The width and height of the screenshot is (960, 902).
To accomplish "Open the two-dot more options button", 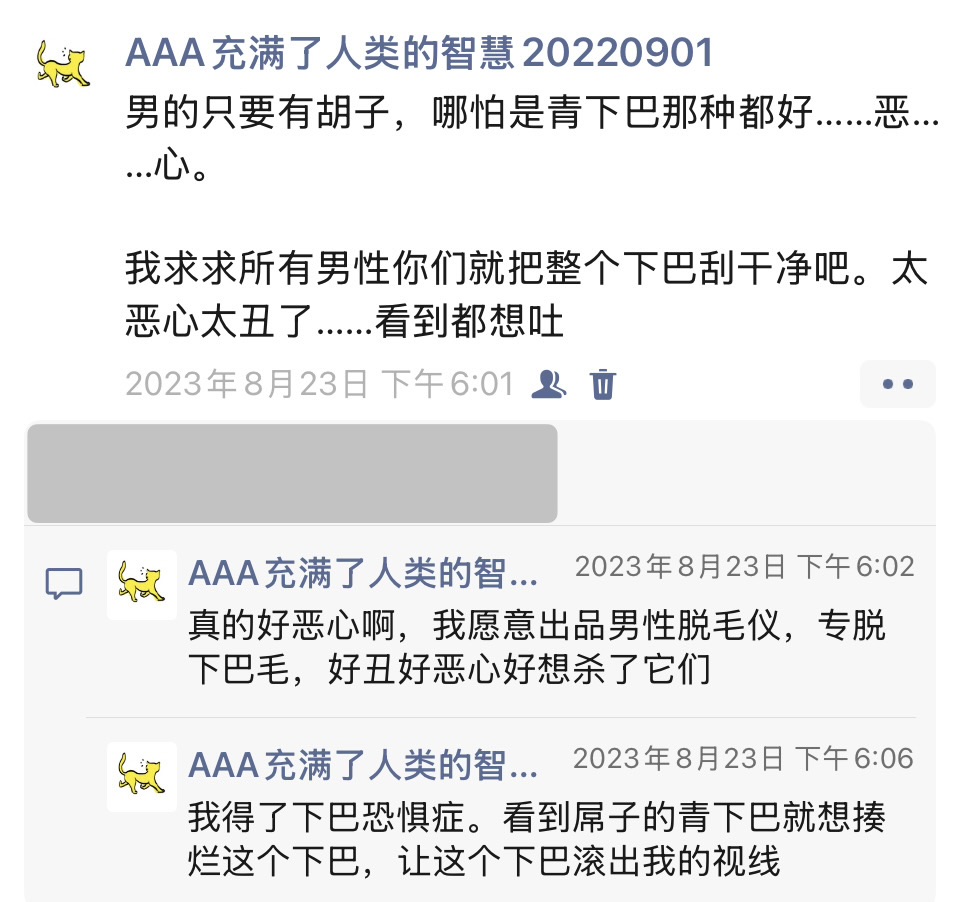I will (897, 384).
